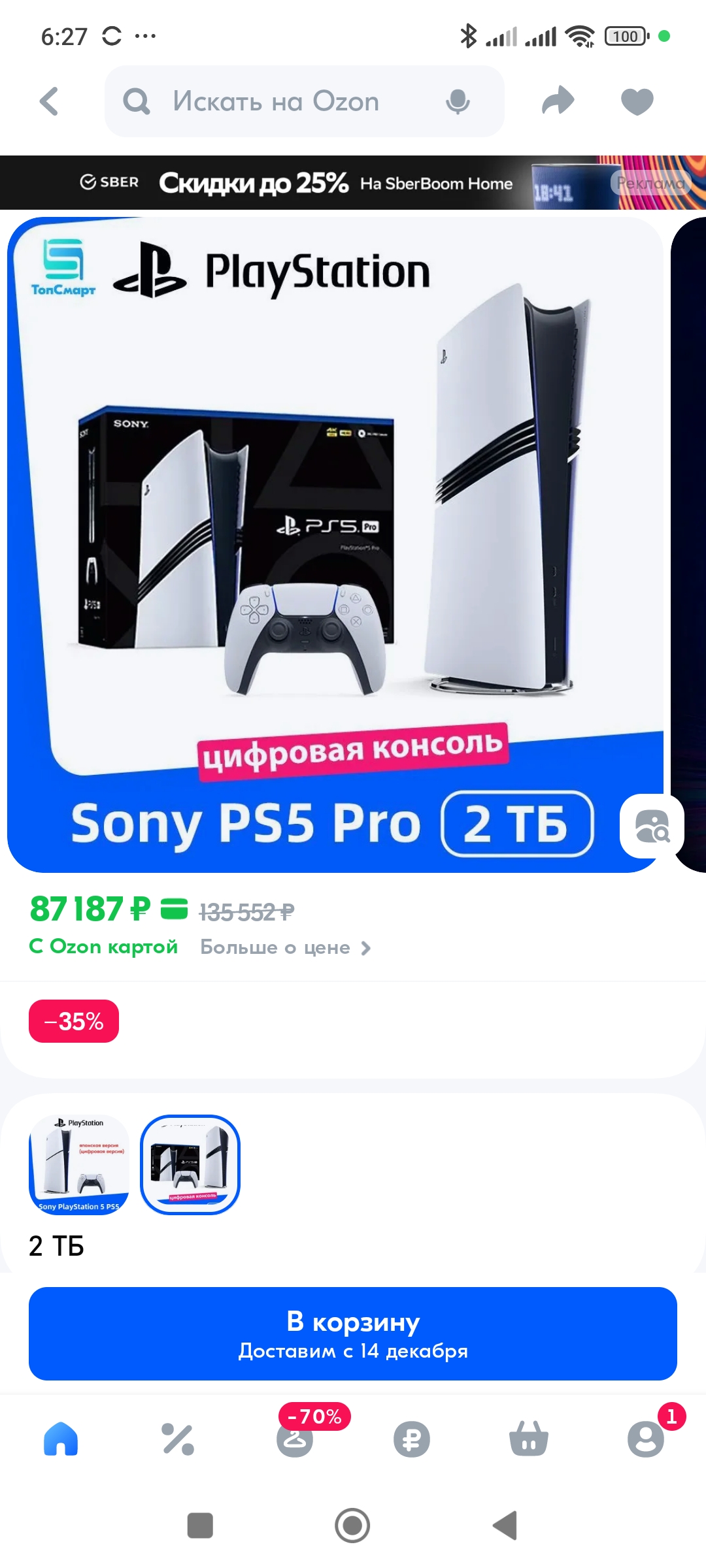This screenshot has width=706, height=1568.
Task: Select the PS5 Pro digital console variant thumbnail
Action: tap(190, 1164)
